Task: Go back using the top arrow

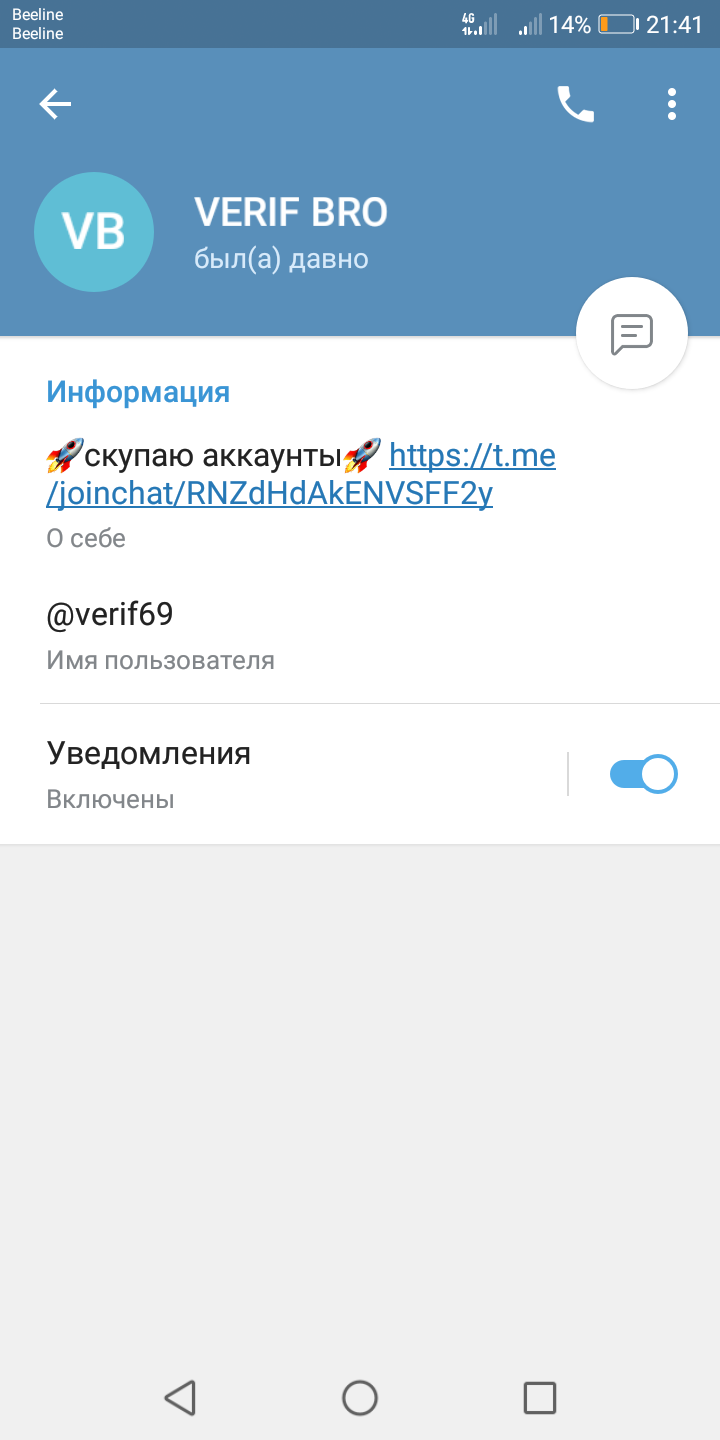Action: click(x=55, y=104)
